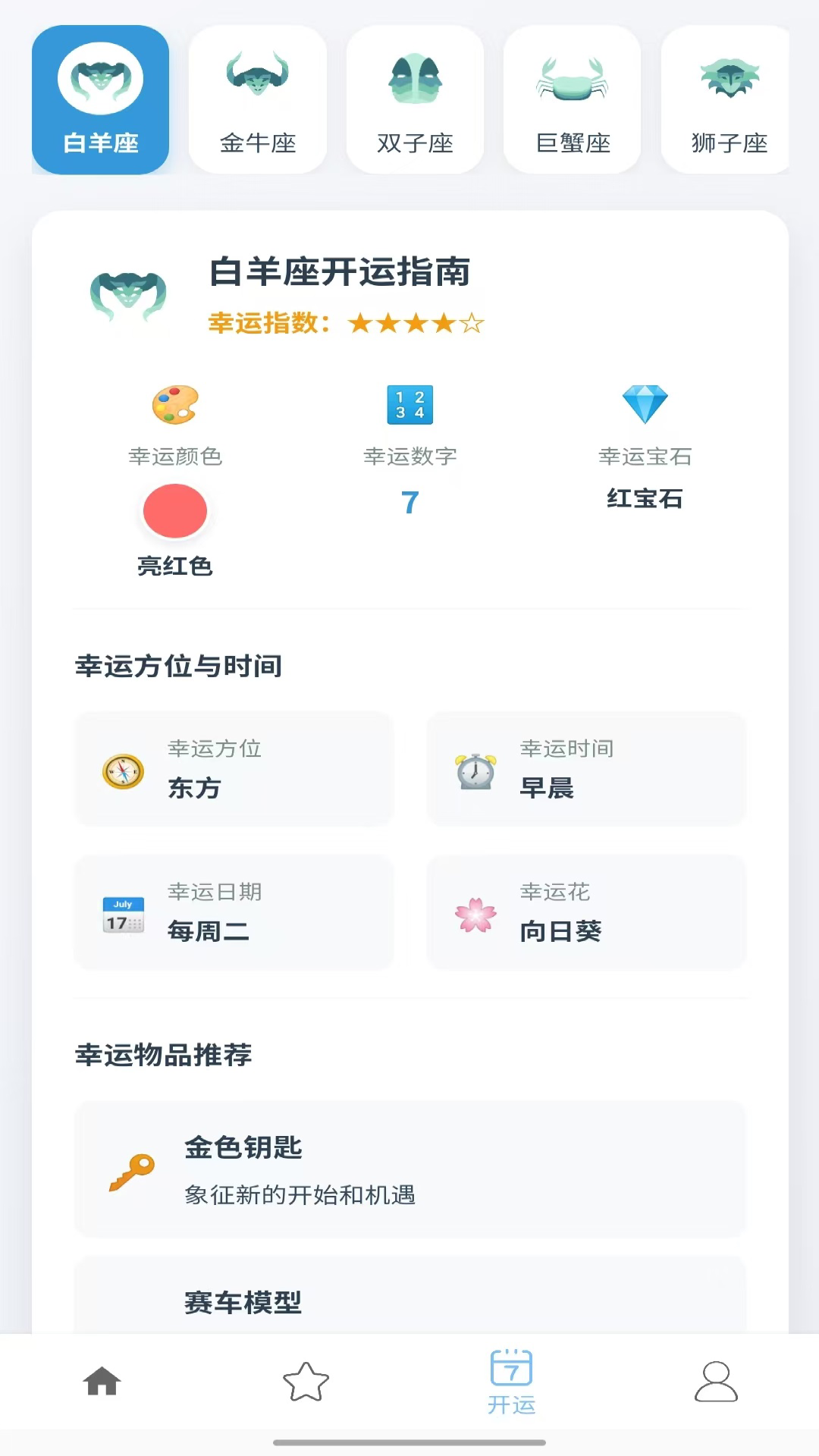Click the empty fifth star of 幸运指数

[472, 323]
